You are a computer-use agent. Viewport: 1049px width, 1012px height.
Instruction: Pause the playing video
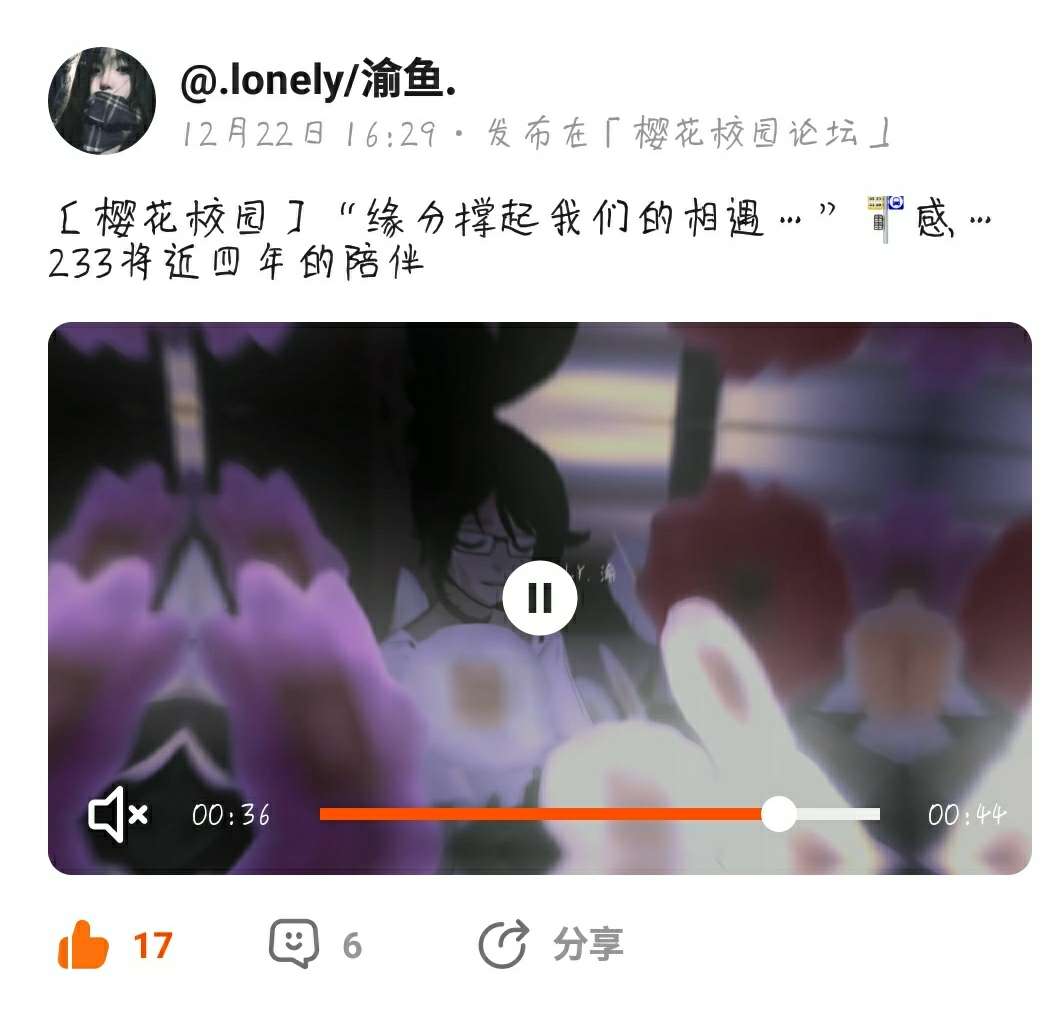(x=539, y=598)
